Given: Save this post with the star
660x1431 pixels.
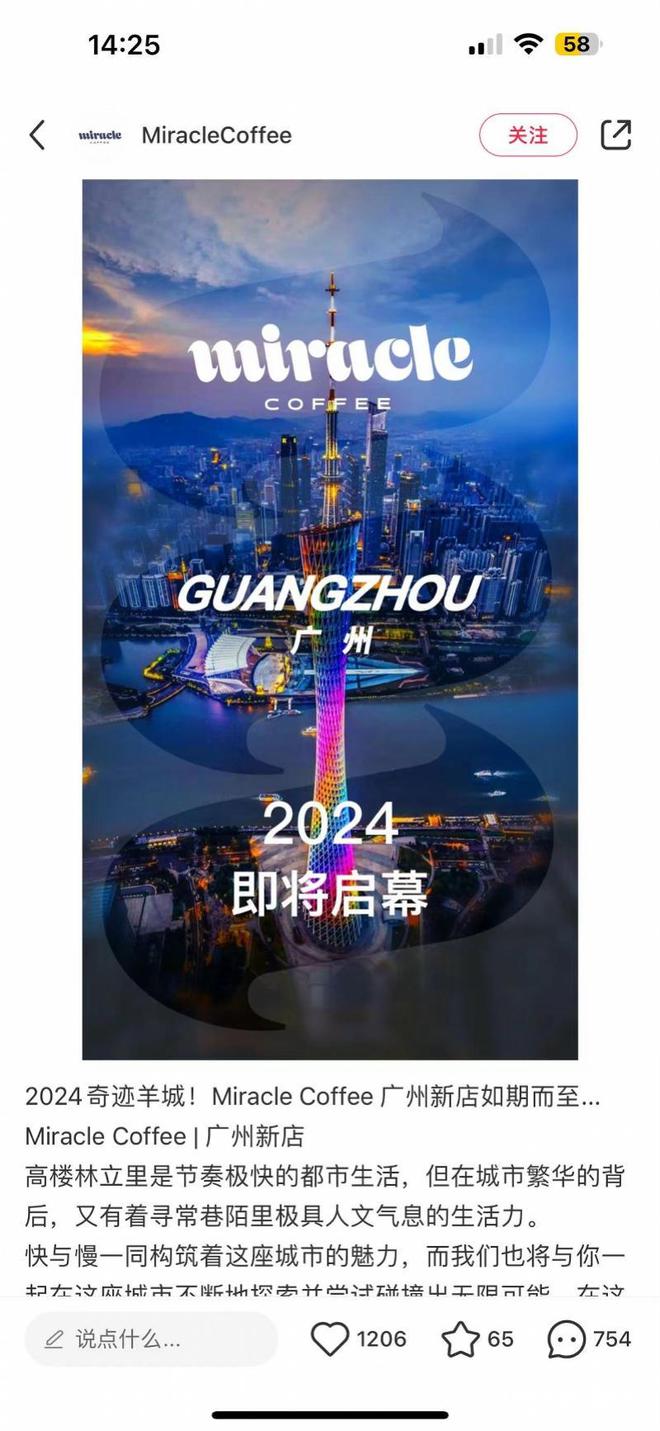Looking at the screenshot, I should pyautogui.click(x=460, y=1339).
